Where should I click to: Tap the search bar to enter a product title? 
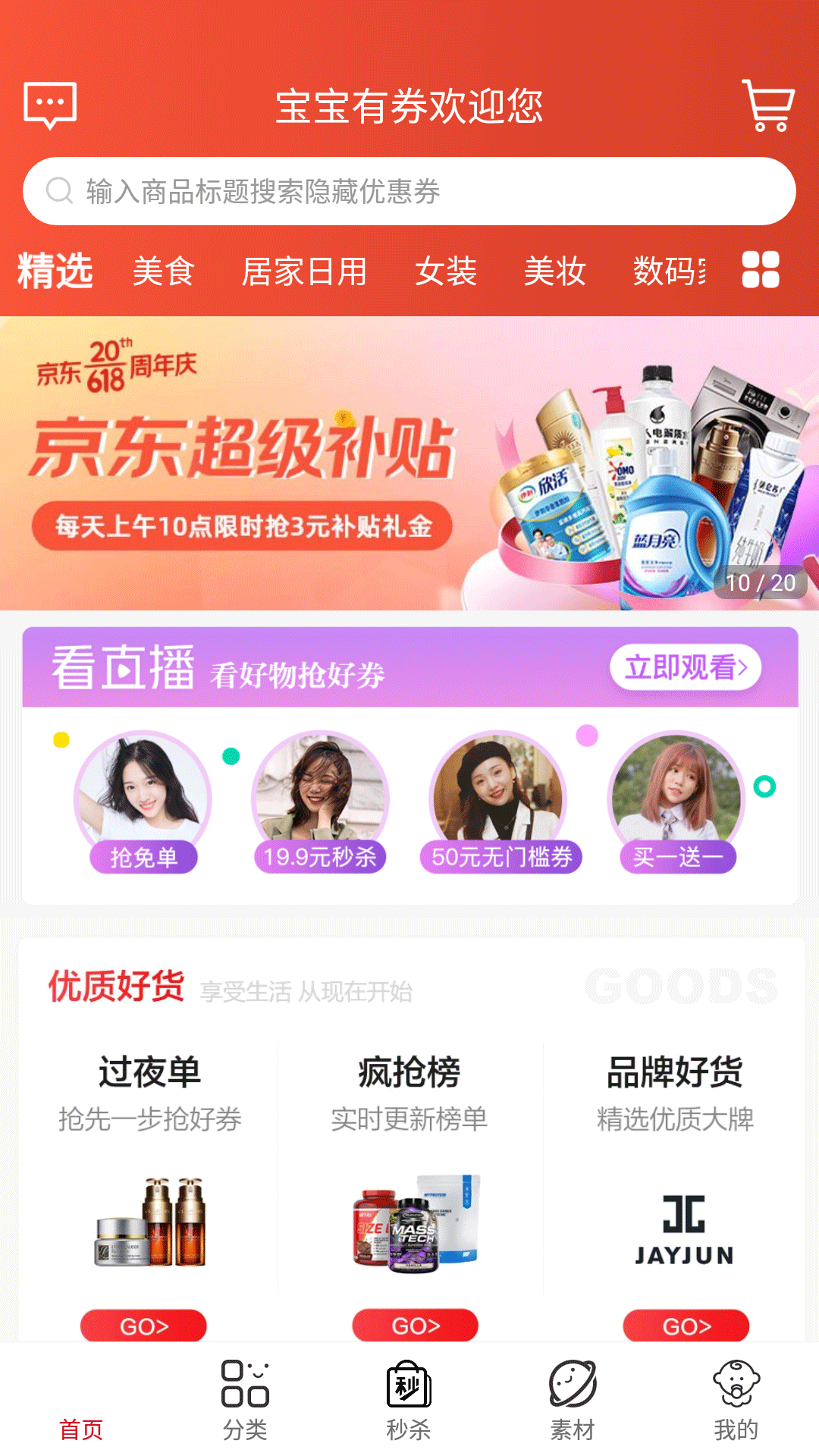(409, 191)
